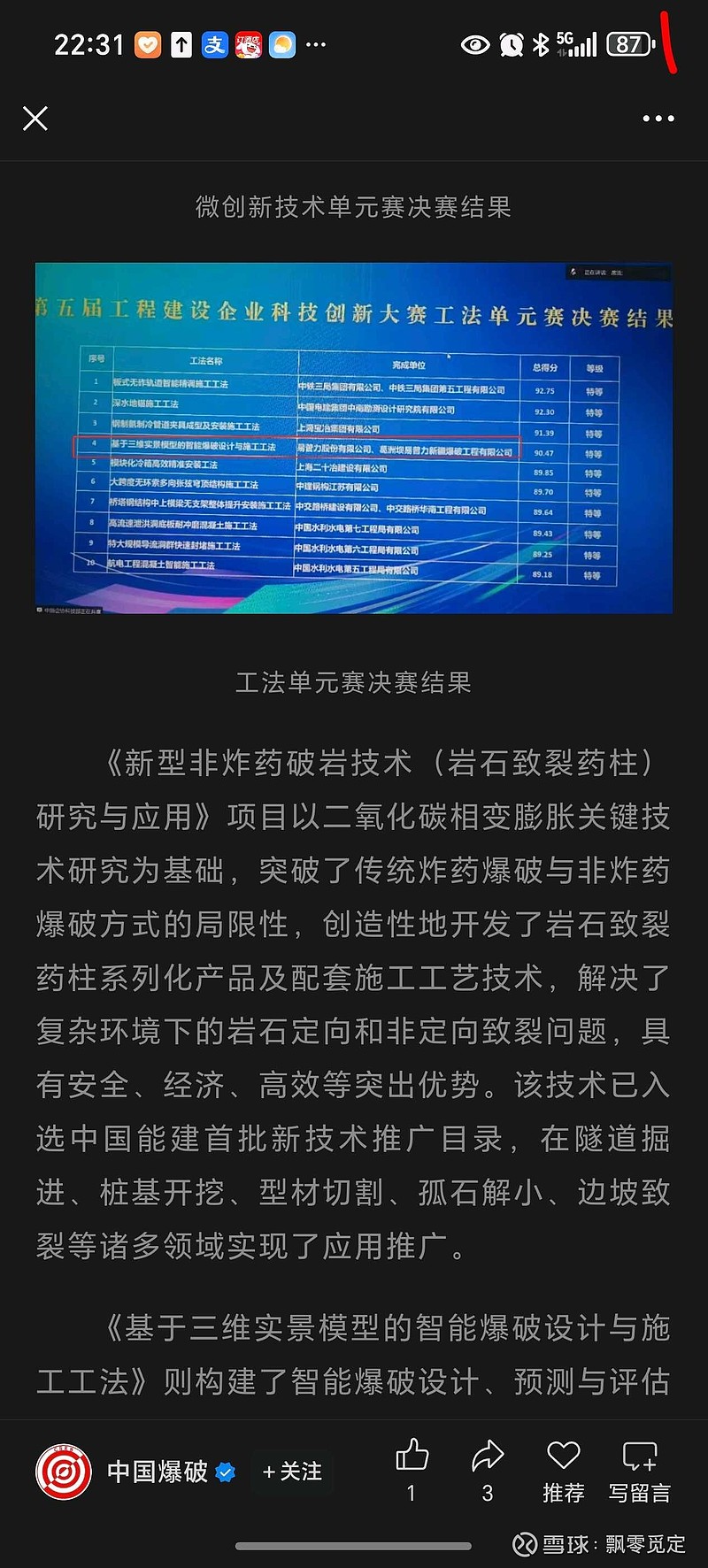Share the article via the arrow icon
708x1568 pixels.
[488, 1456]
